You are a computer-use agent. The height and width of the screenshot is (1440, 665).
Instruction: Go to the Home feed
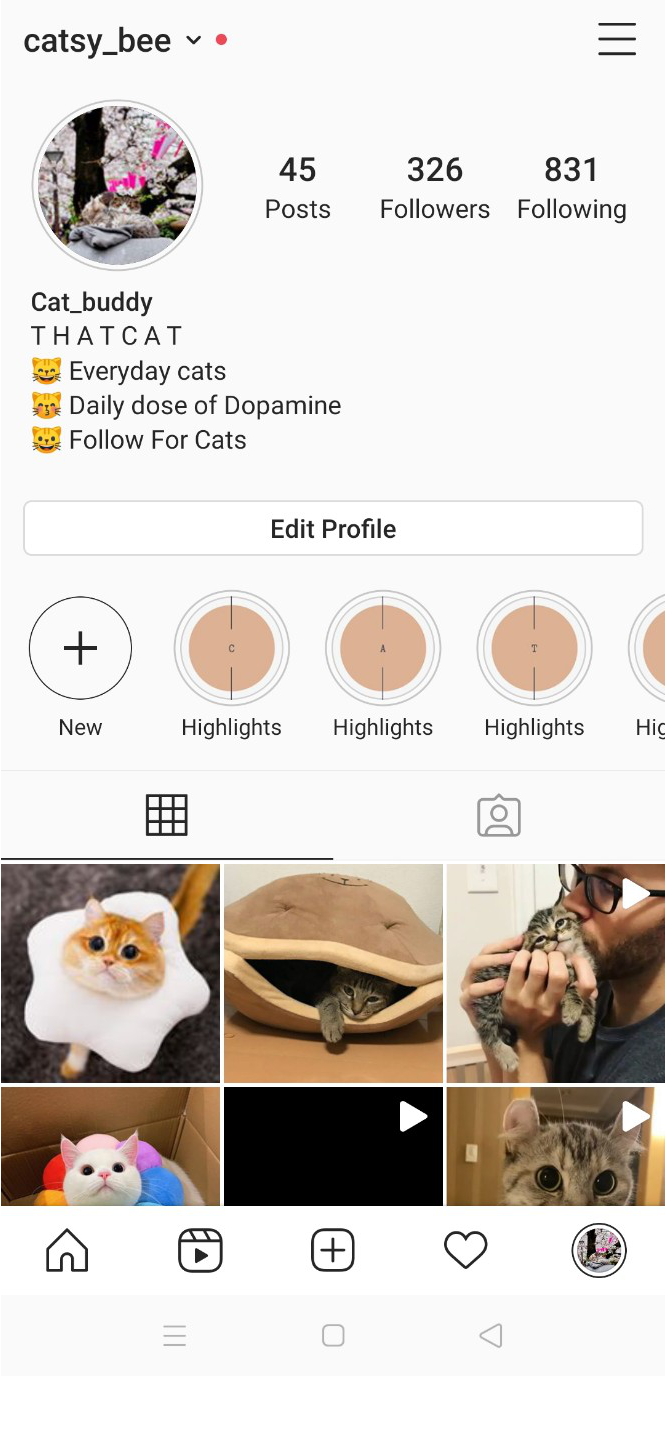click(x=67, y=1250)
